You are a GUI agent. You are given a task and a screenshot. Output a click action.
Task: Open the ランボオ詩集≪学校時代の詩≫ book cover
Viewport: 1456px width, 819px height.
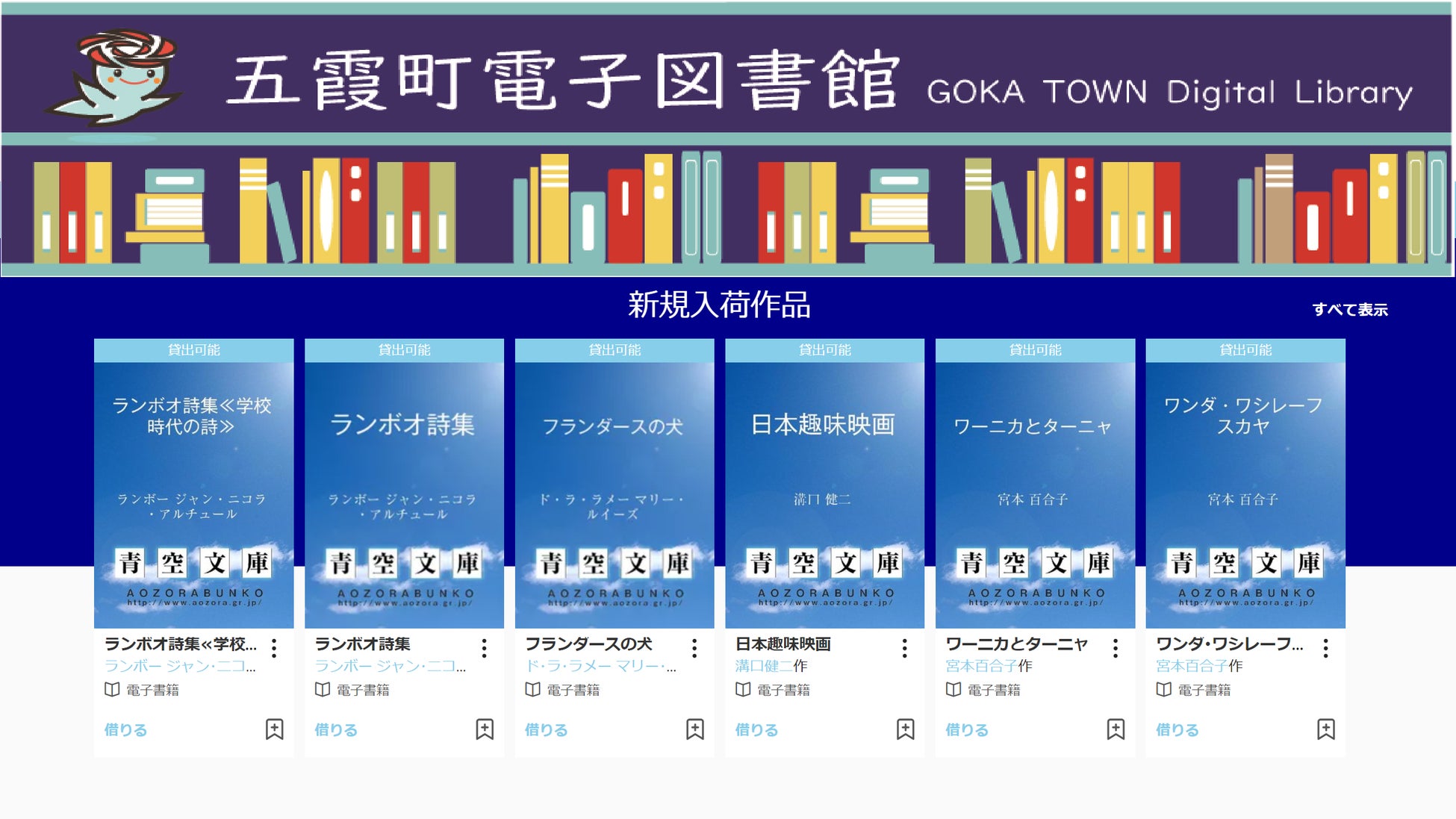tap(193, 493)
